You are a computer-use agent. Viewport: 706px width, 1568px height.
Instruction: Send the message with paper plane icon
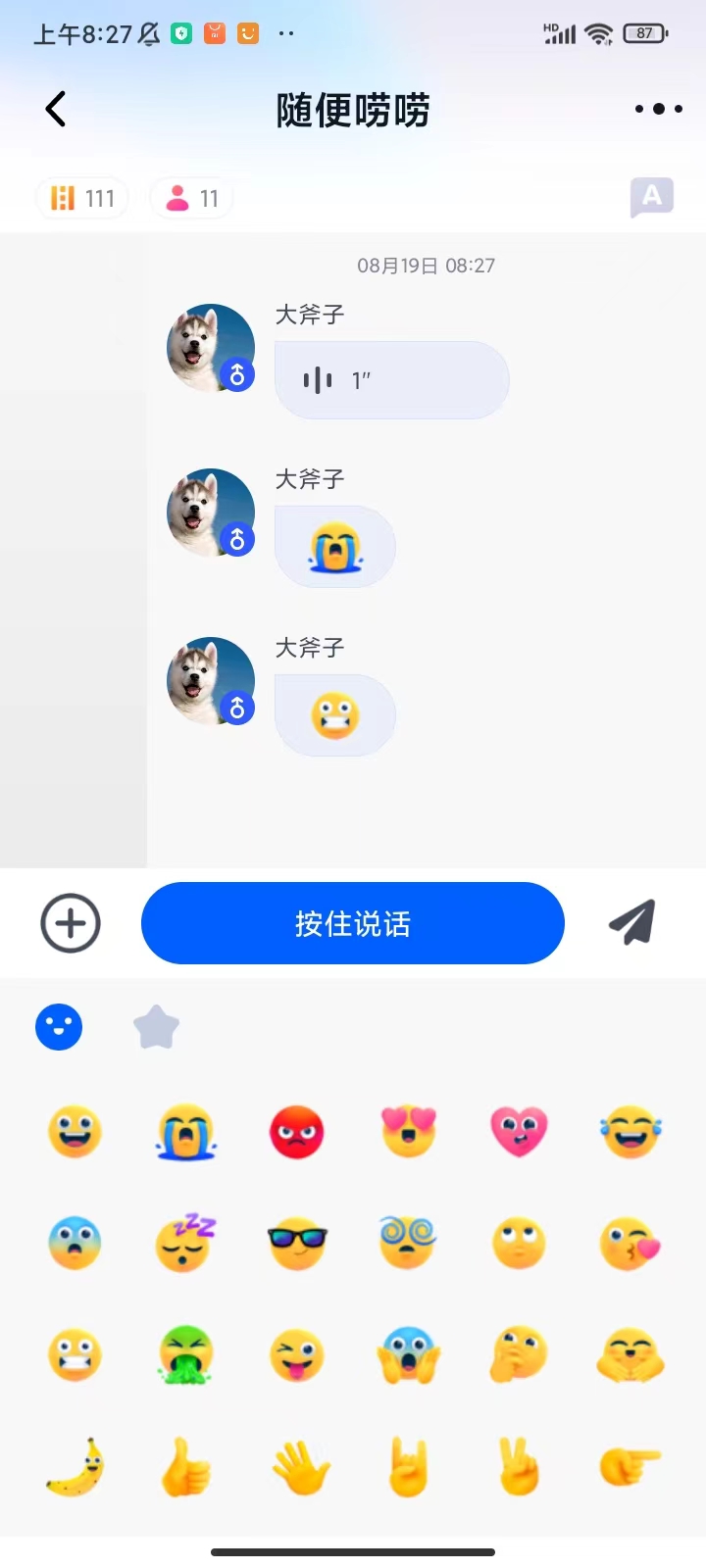632,922
